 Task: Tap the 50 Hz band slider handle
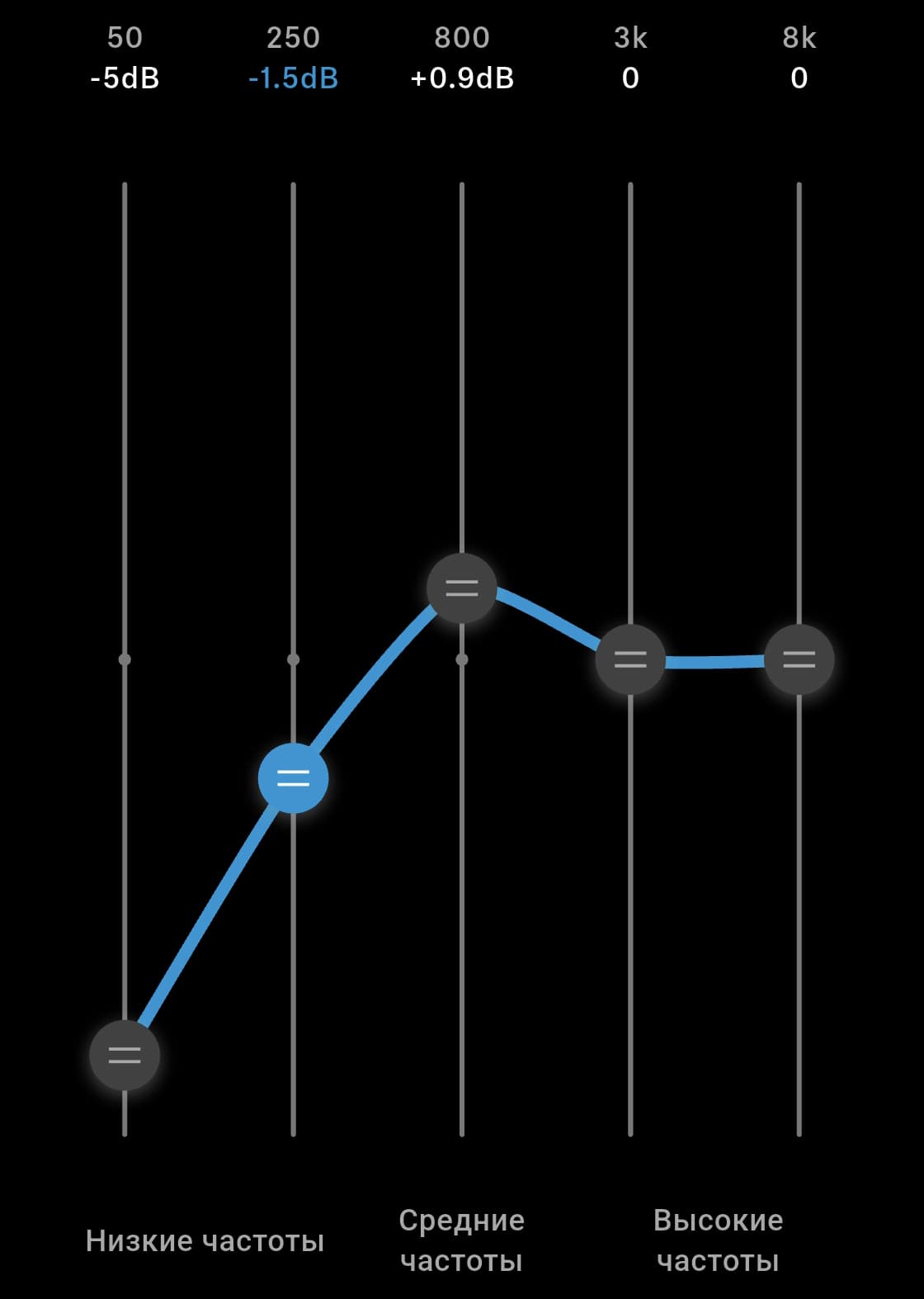(x=125, y=1056)
